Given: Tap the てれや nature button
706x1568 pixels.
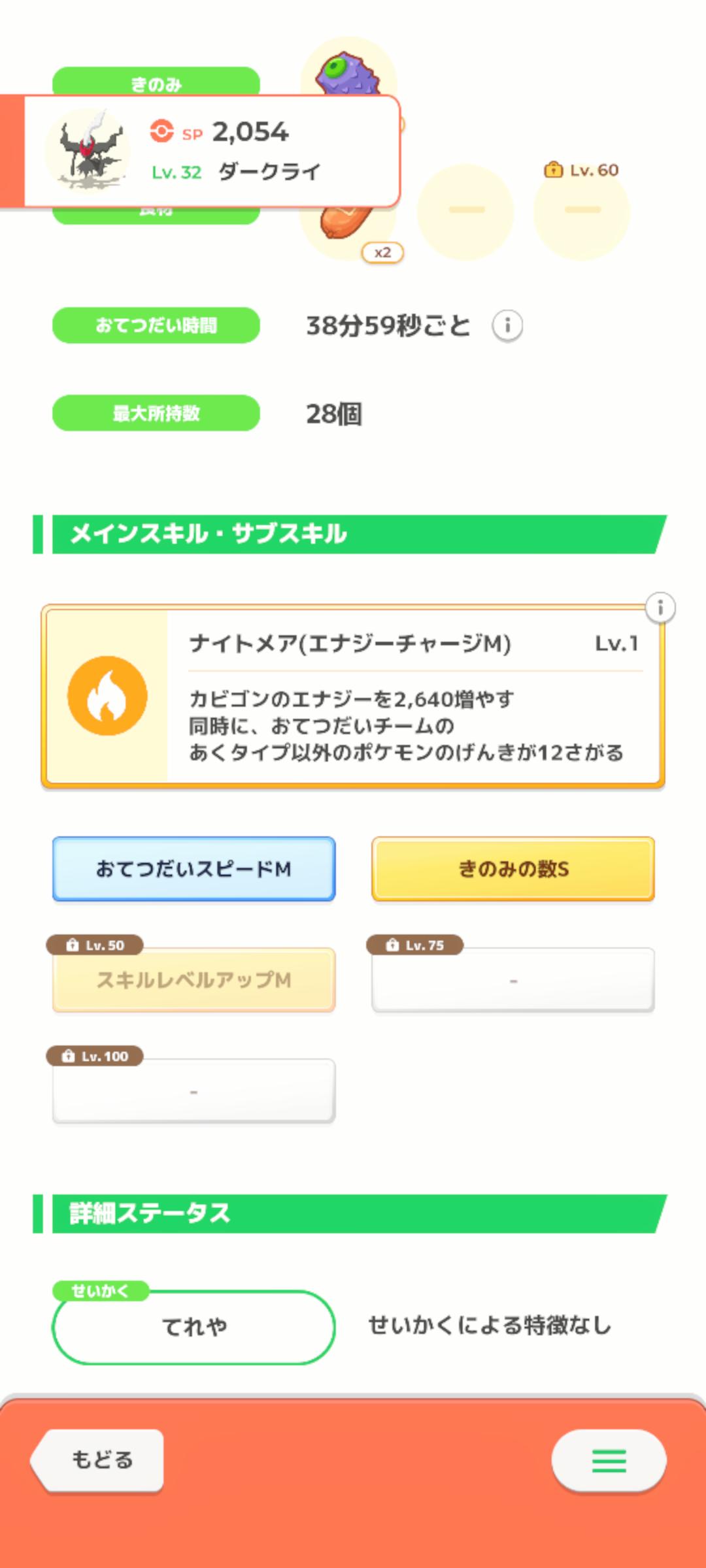Looking at the screenshot, I should 194,1327.
